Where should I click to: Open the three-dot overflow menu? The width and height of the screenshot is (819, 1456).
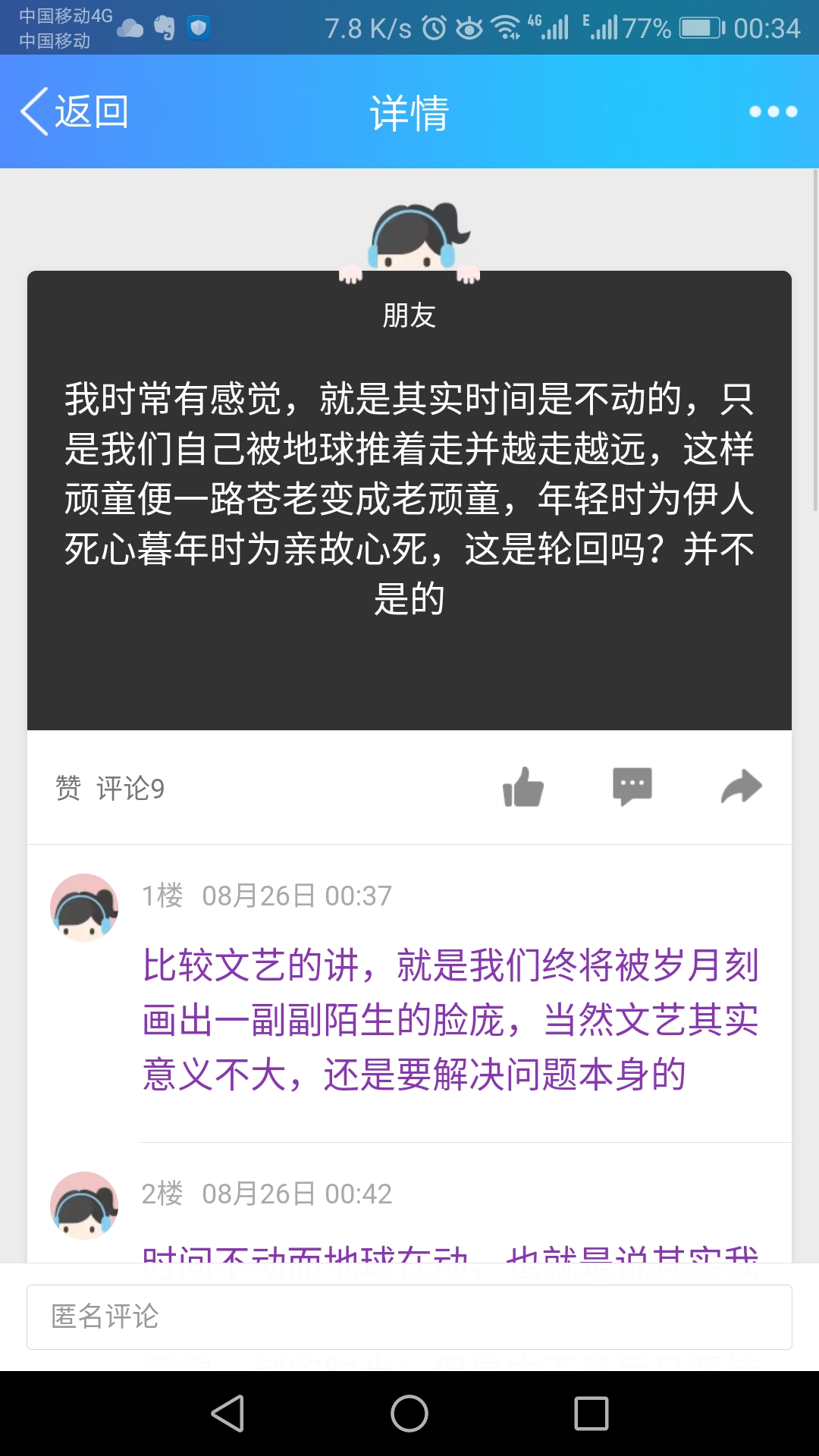[x=773, y=111]
